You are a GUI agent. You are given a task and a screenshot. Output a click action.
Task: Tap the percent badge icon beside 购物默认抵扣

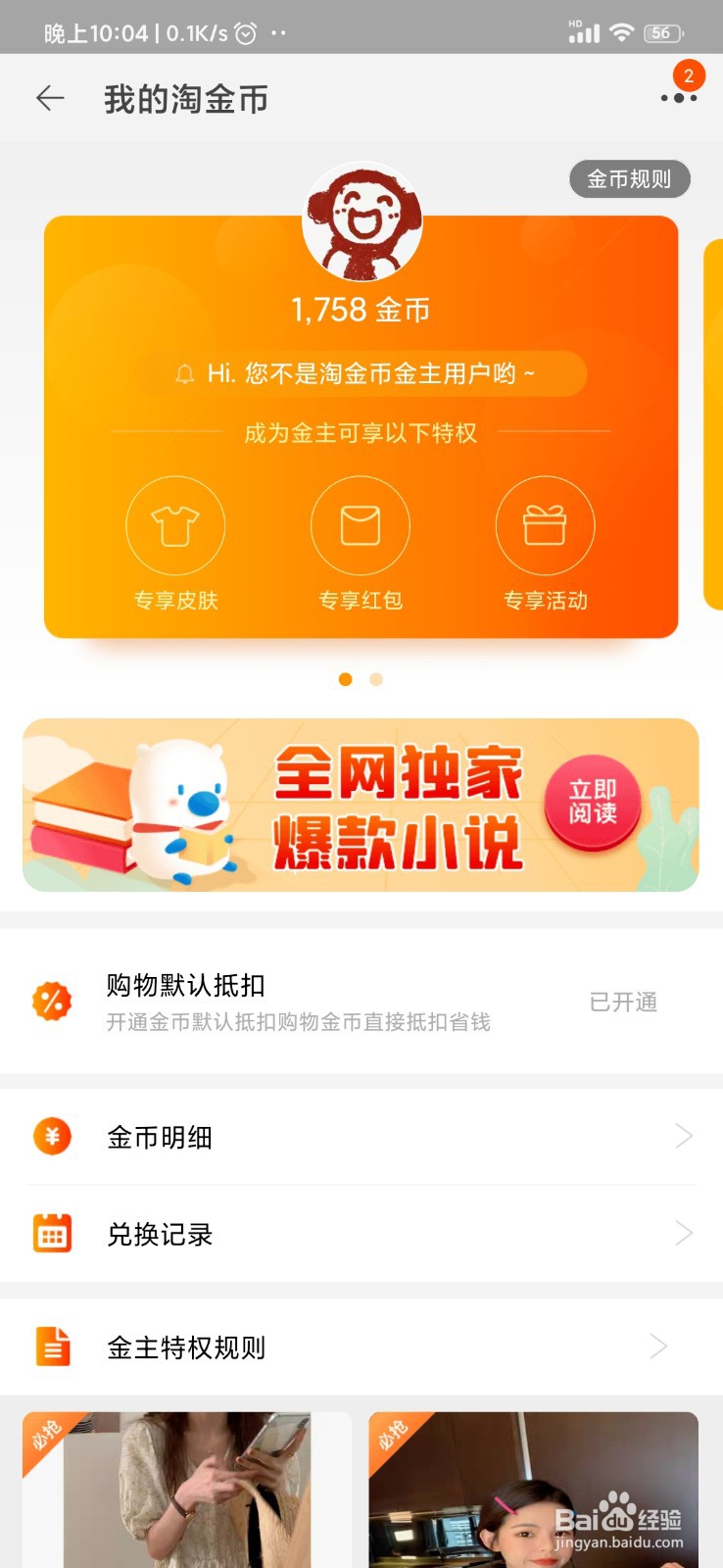tap(53, 1000)
